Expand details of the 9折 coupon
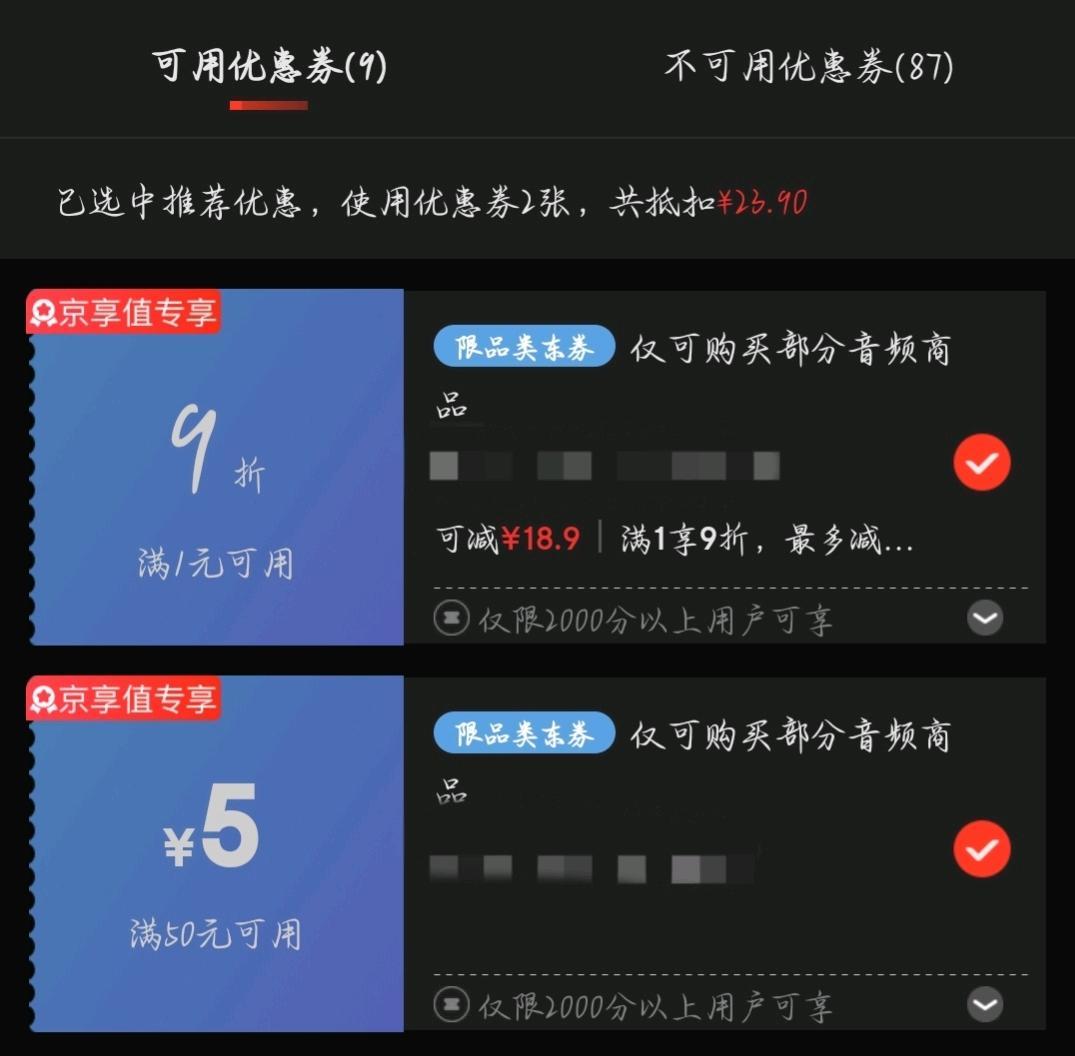 (985, 619)
